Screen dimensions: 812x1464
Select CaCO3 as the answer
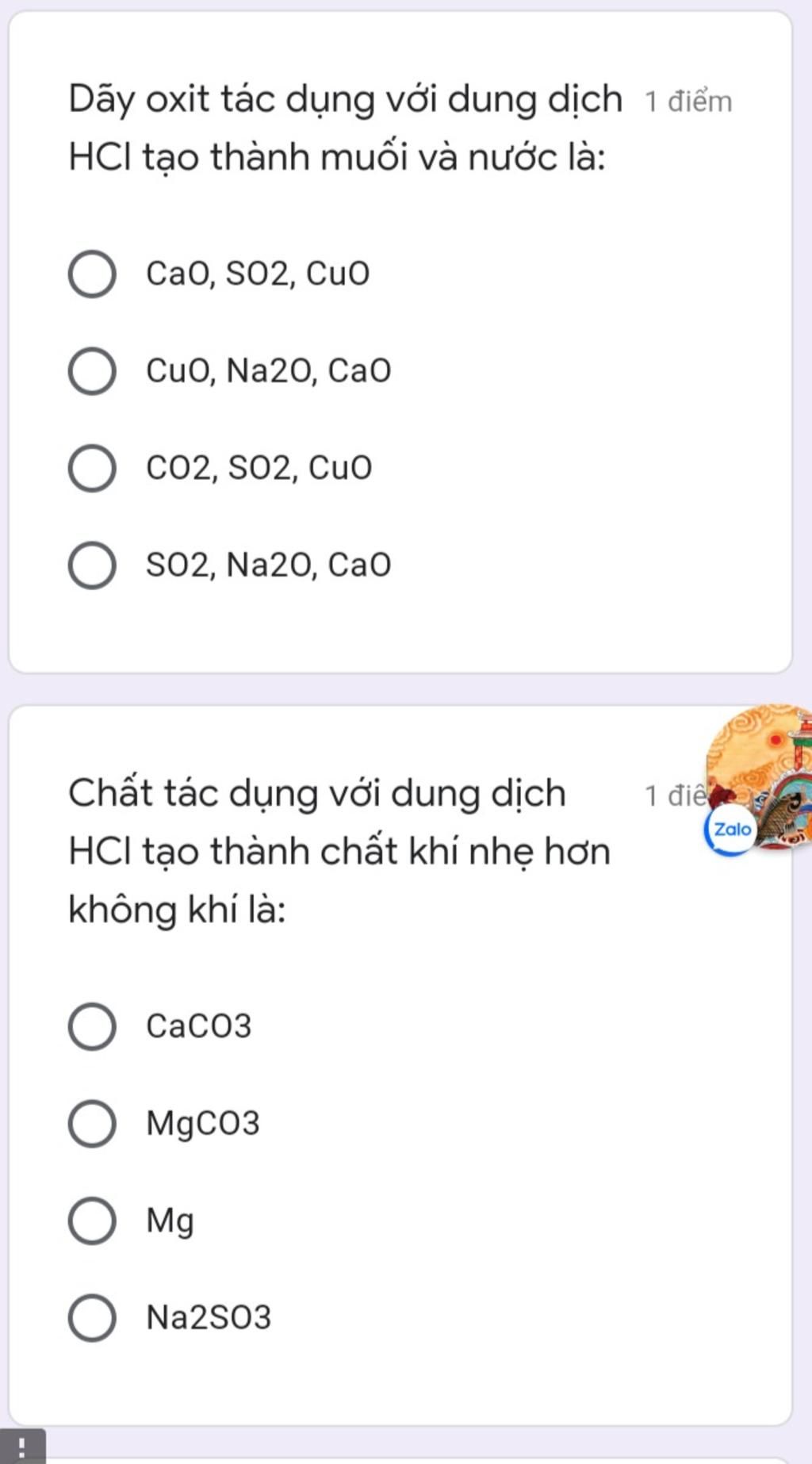point(93,1026)
